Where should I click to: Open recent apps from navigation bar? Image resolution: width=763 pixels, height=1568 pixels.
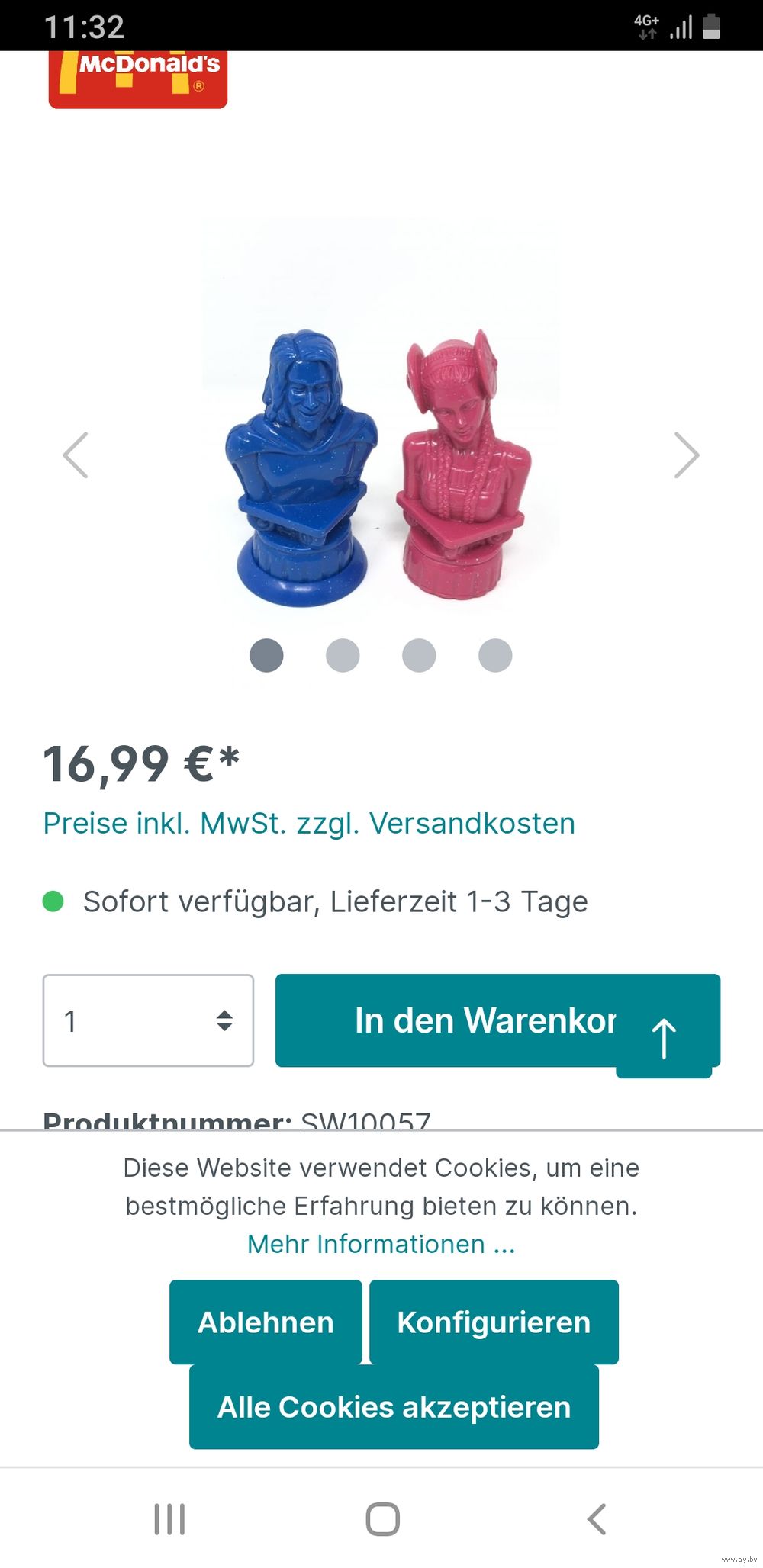169,1519
